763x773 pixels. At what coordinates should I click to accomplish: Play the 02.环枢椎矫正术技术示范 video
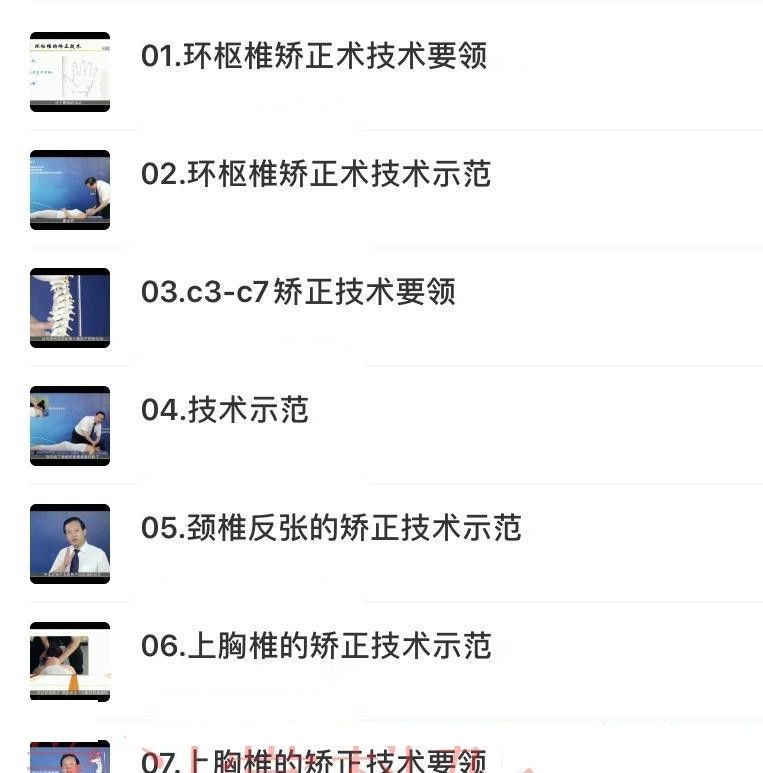point(316,174)
